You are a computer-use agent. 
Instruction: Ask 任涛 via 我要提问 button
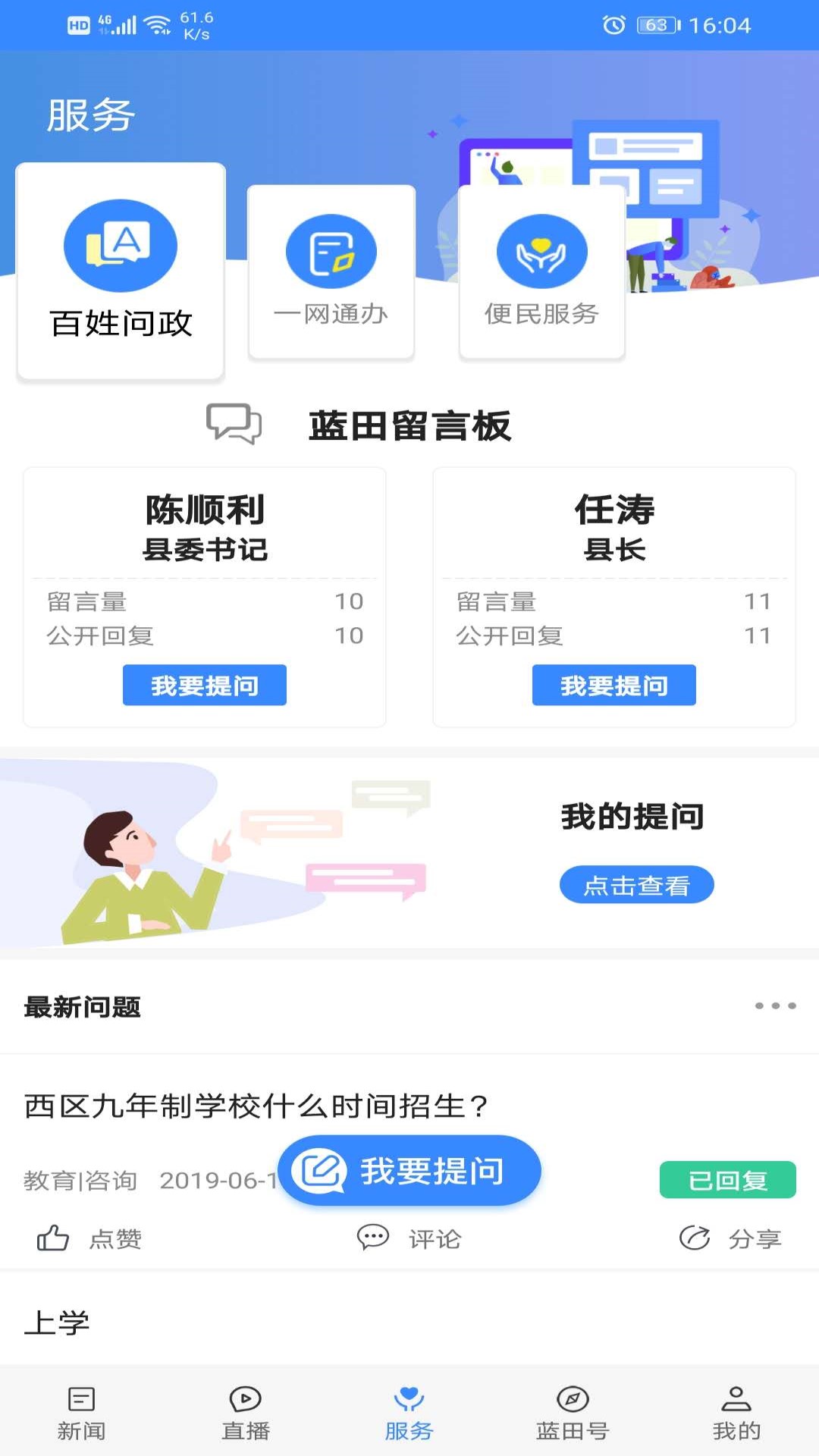point(614,685)
